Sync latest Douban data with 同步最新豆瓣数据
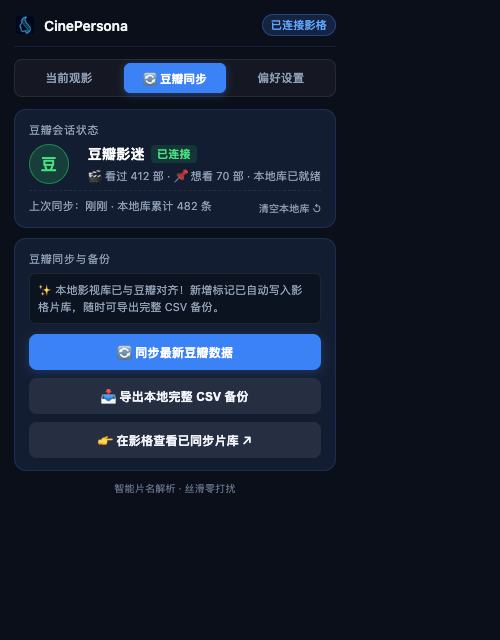The image size is (500, 640). click(175, 352)
